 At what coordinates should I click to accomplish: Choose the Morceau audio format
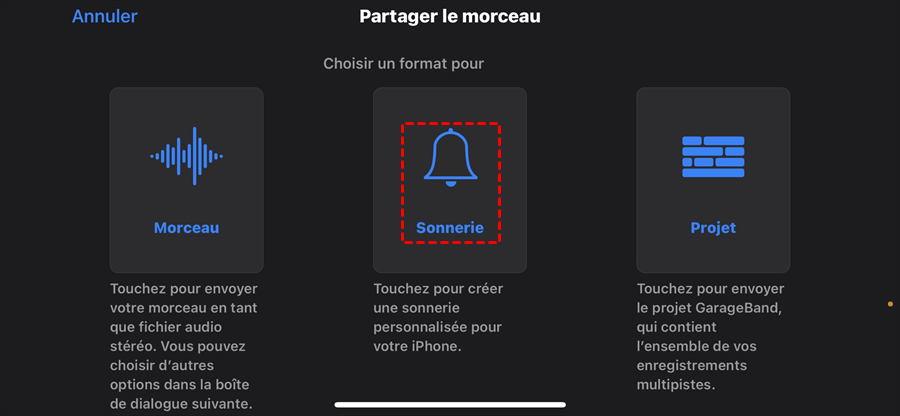point(186,180)
